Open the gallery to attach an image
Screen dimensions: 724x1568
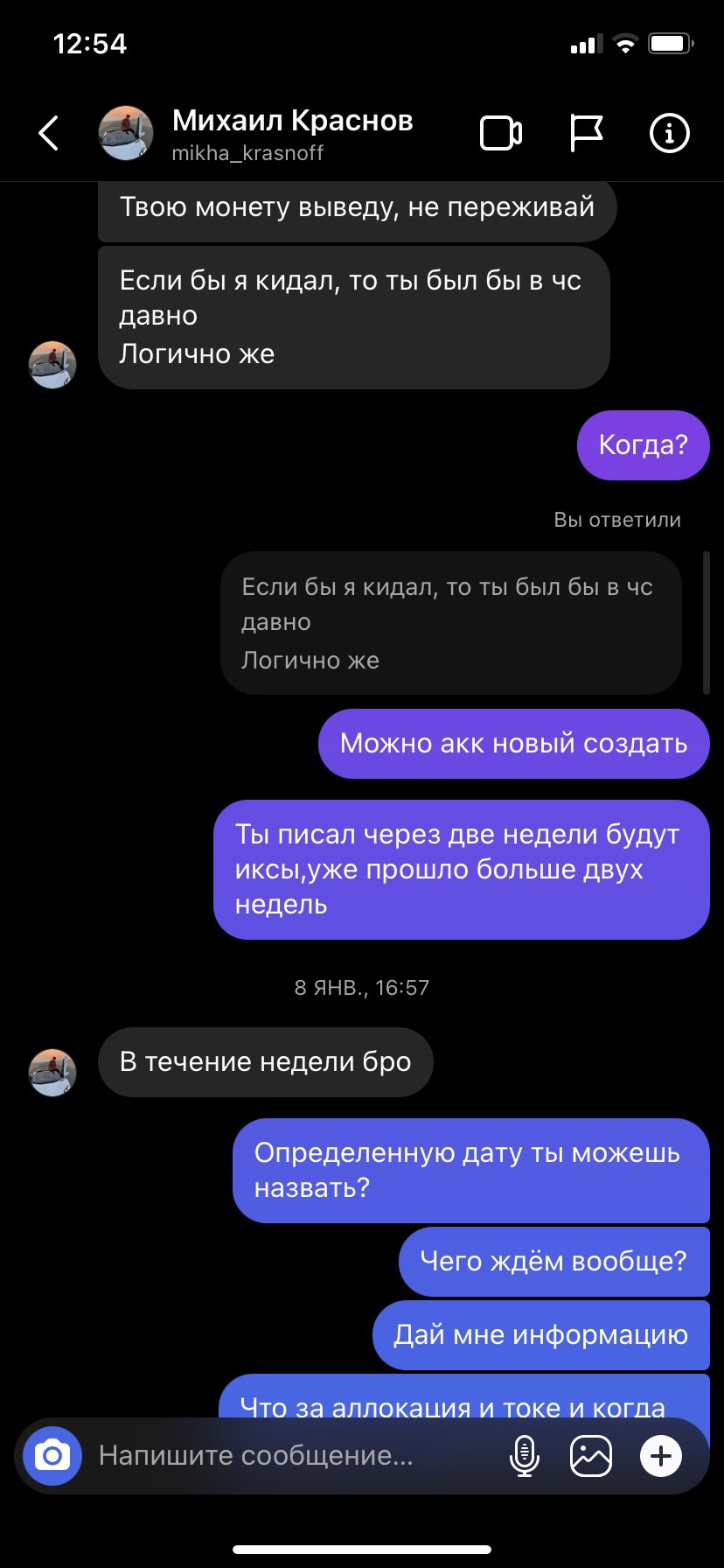pos(591,1456)
